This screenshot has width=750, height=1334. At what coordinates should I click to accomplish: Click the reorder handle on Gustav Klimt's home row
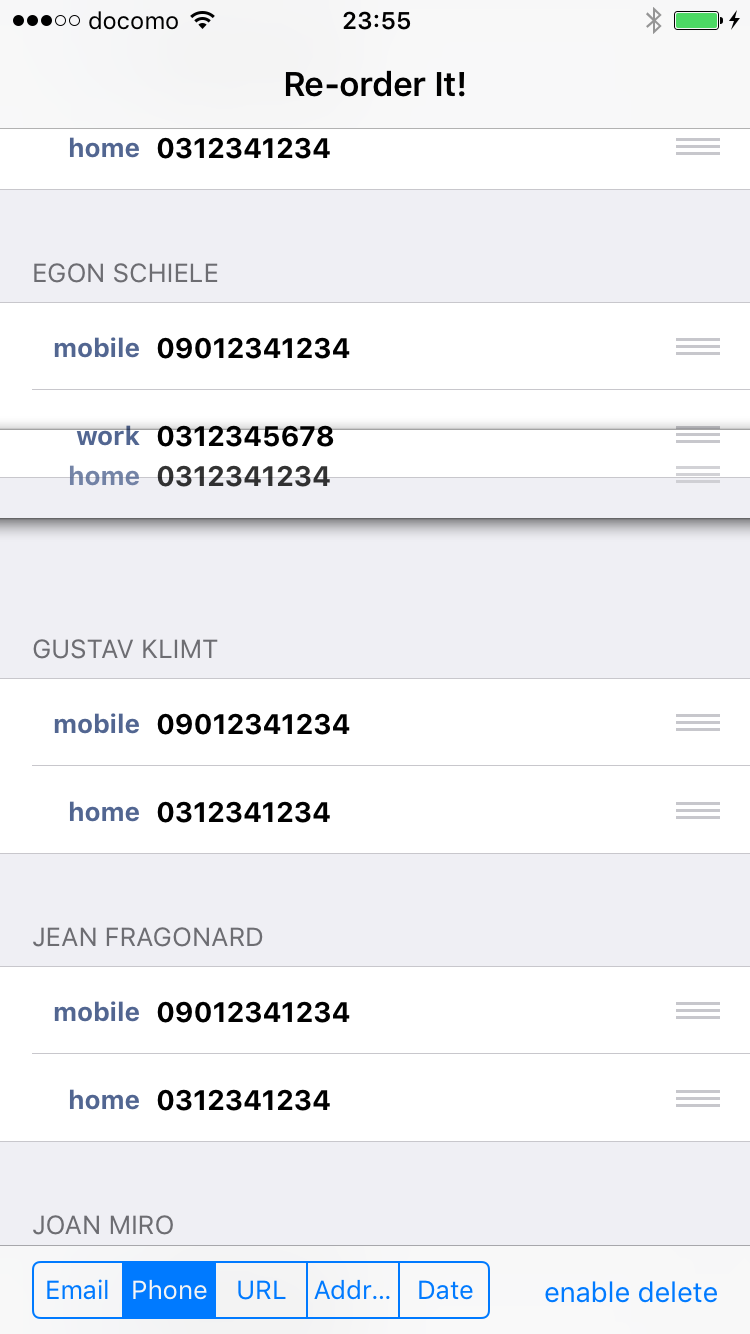click(x=697, y=811)
